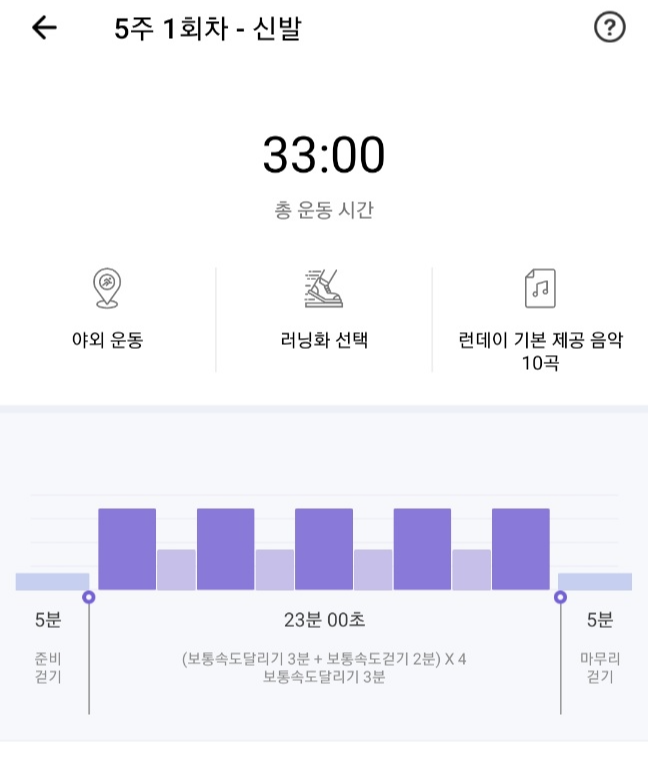
Task: Select the 야외 운동 workout mode option
Action: [106, 312]
